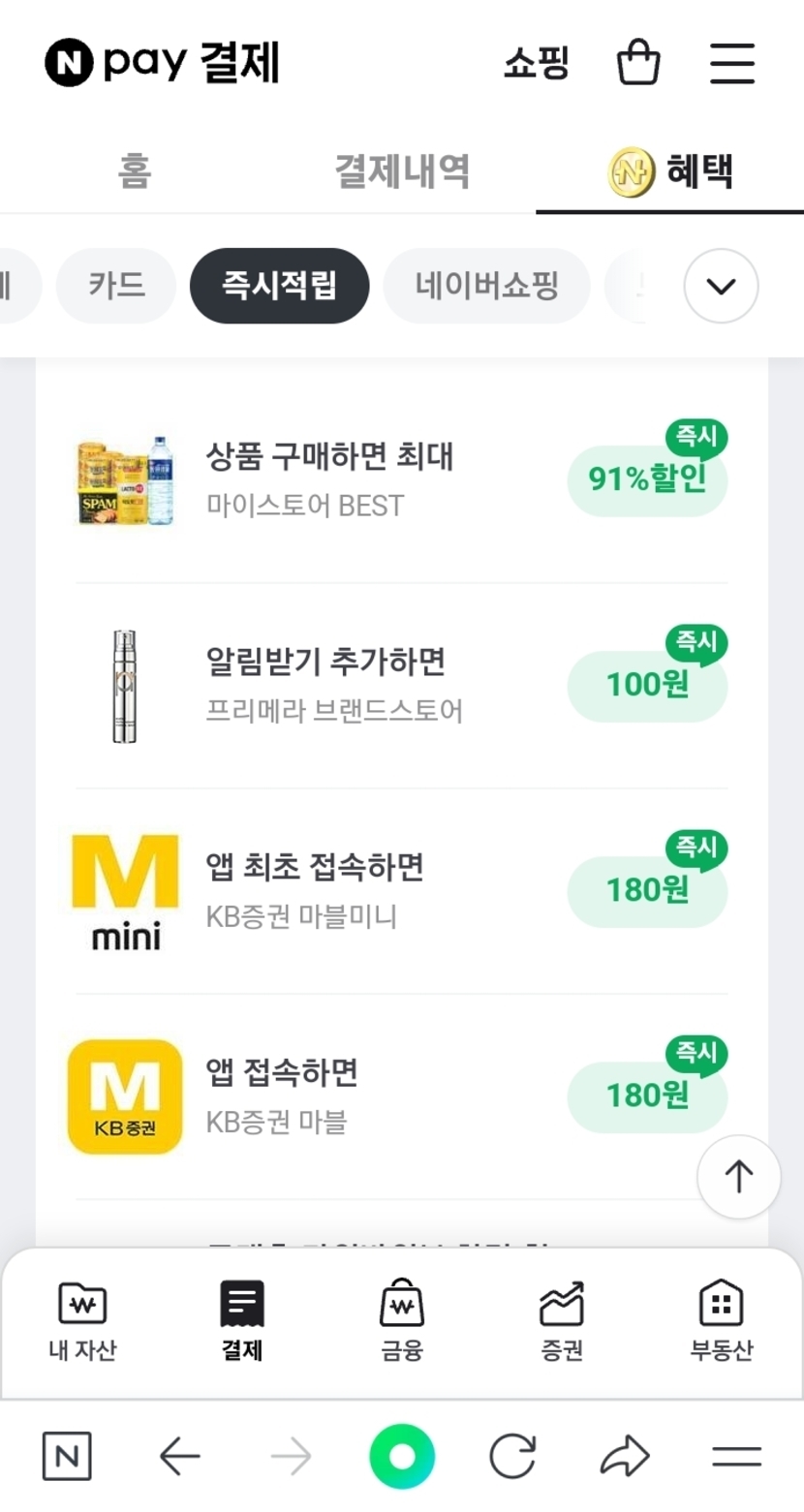This screenshot has width=804, height=1512.
Task: Open the hamburger menu at top
Action: tap(731, 63)
